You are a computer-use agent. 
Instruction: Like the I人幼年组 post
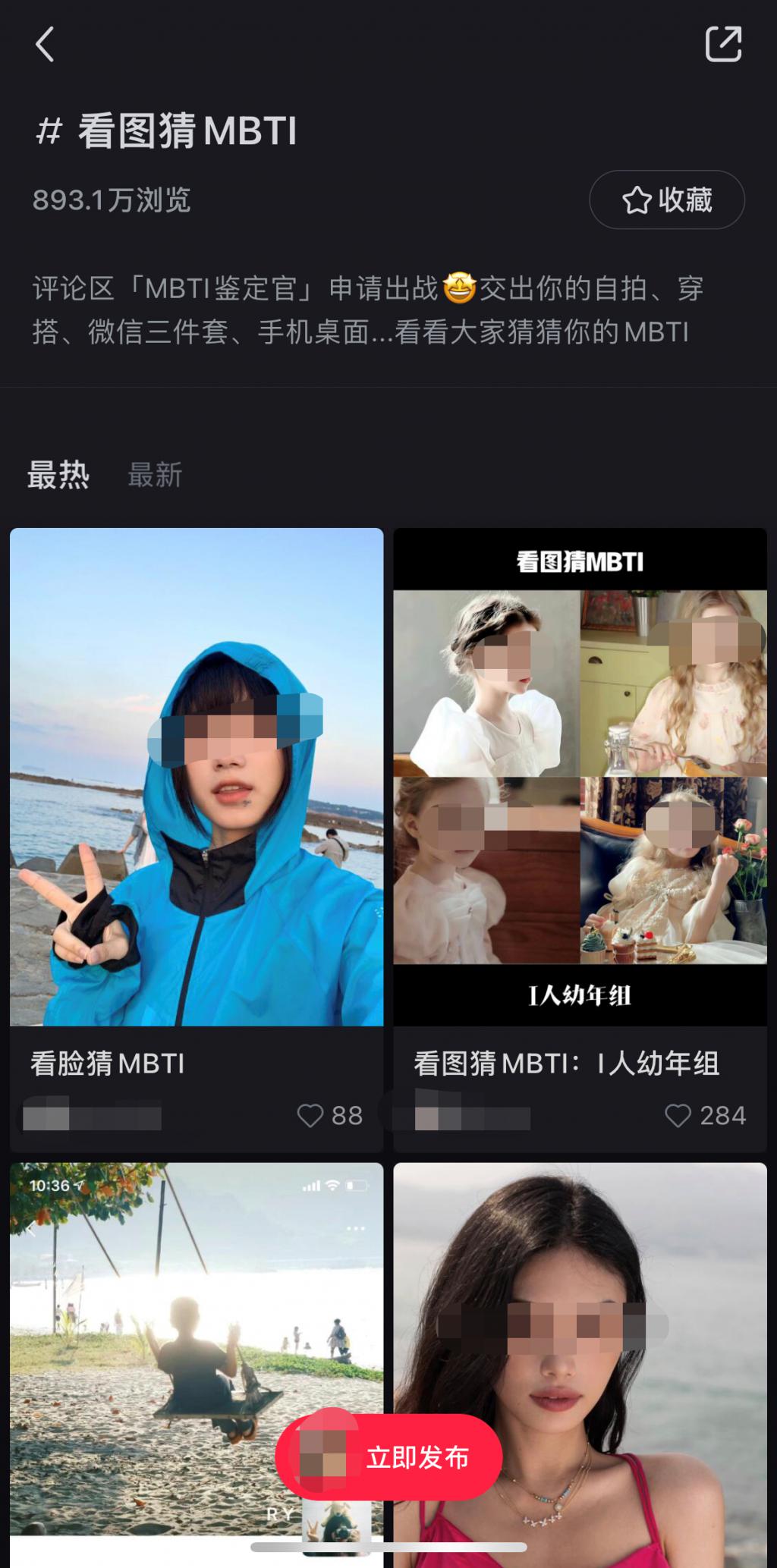tap(678, 1115)
